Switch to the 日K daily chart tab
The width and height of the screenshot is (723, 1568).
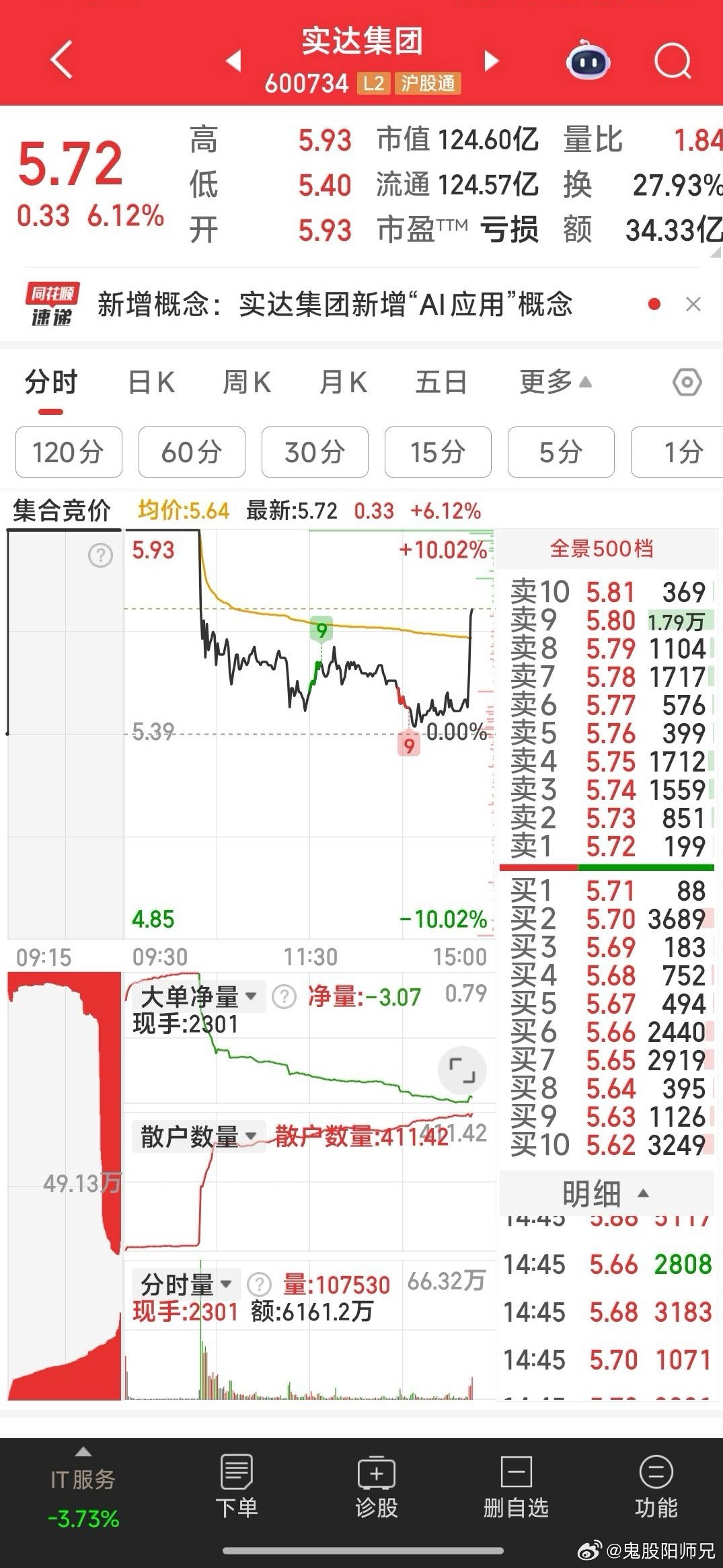coord(151,382)
